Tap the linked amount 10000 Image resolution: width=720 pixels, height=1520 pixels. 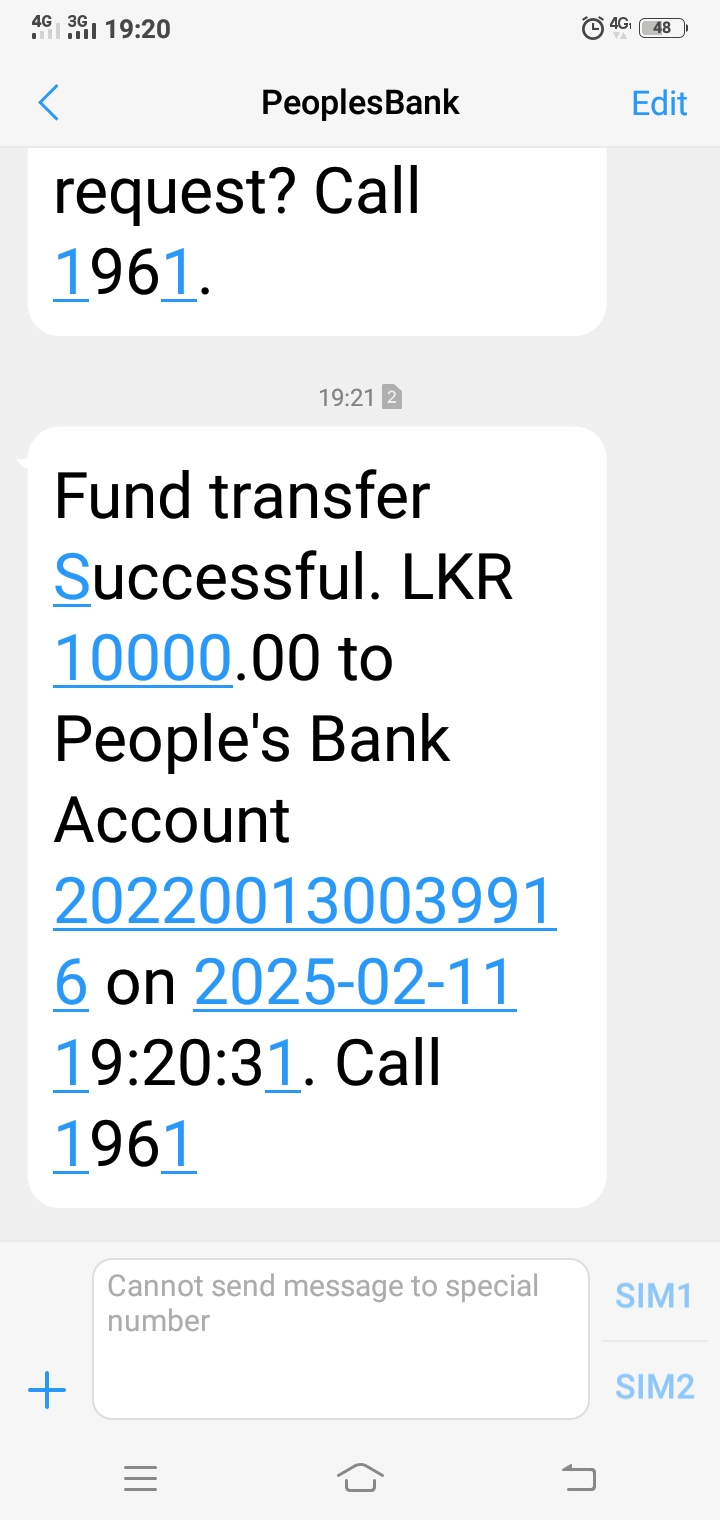coord(143,659)
